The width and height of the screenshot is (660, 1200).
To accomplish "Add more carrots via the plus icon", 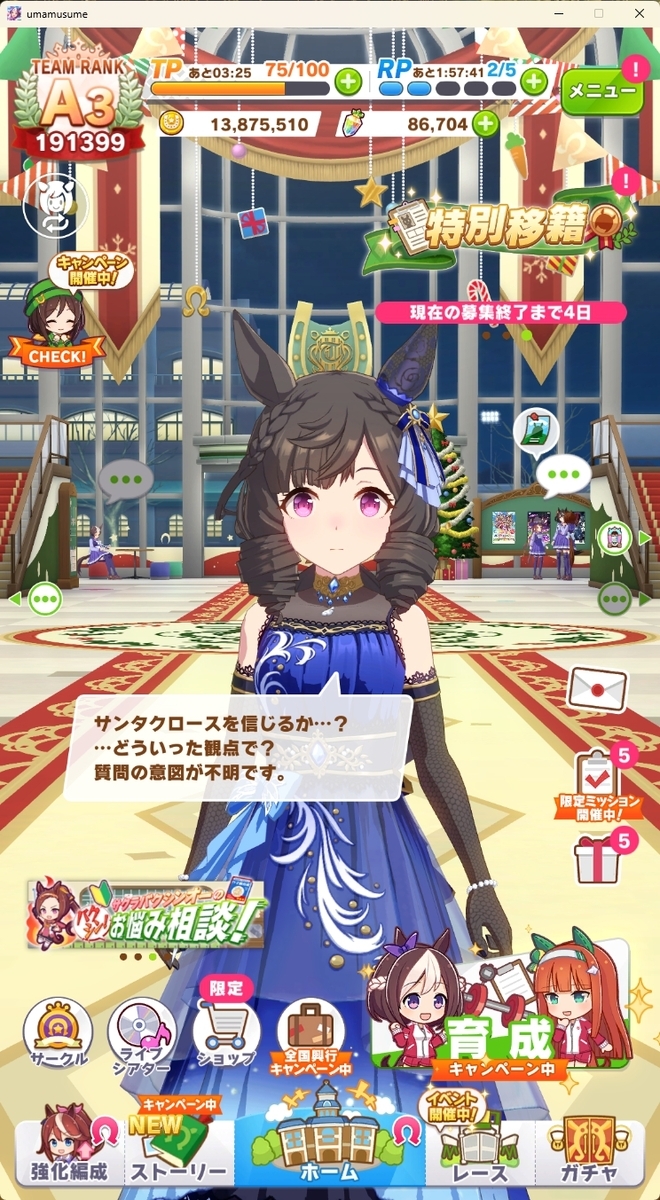I will click(x=485, y=124).
